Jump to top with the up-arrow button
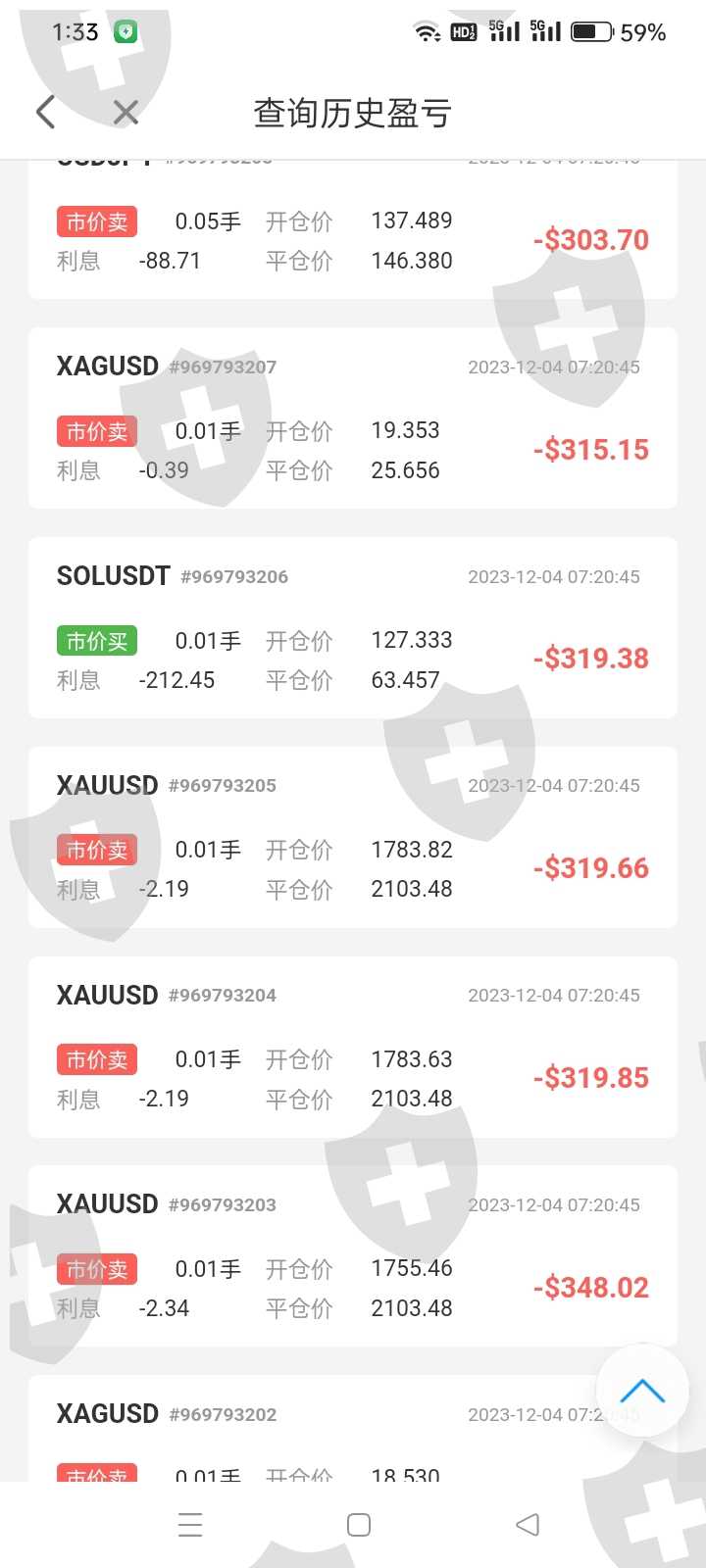 642,1391
